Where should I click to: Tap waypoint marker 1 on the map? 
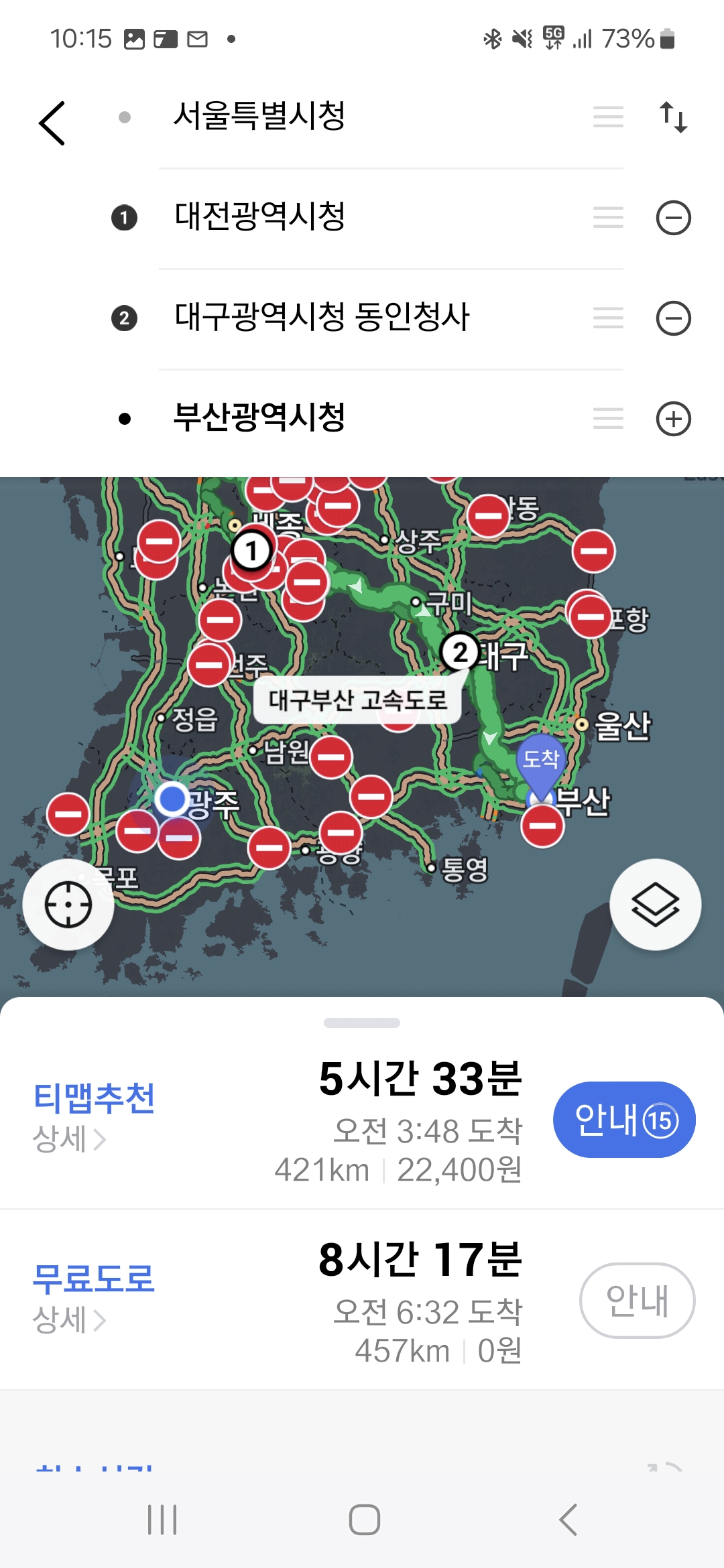251,551
